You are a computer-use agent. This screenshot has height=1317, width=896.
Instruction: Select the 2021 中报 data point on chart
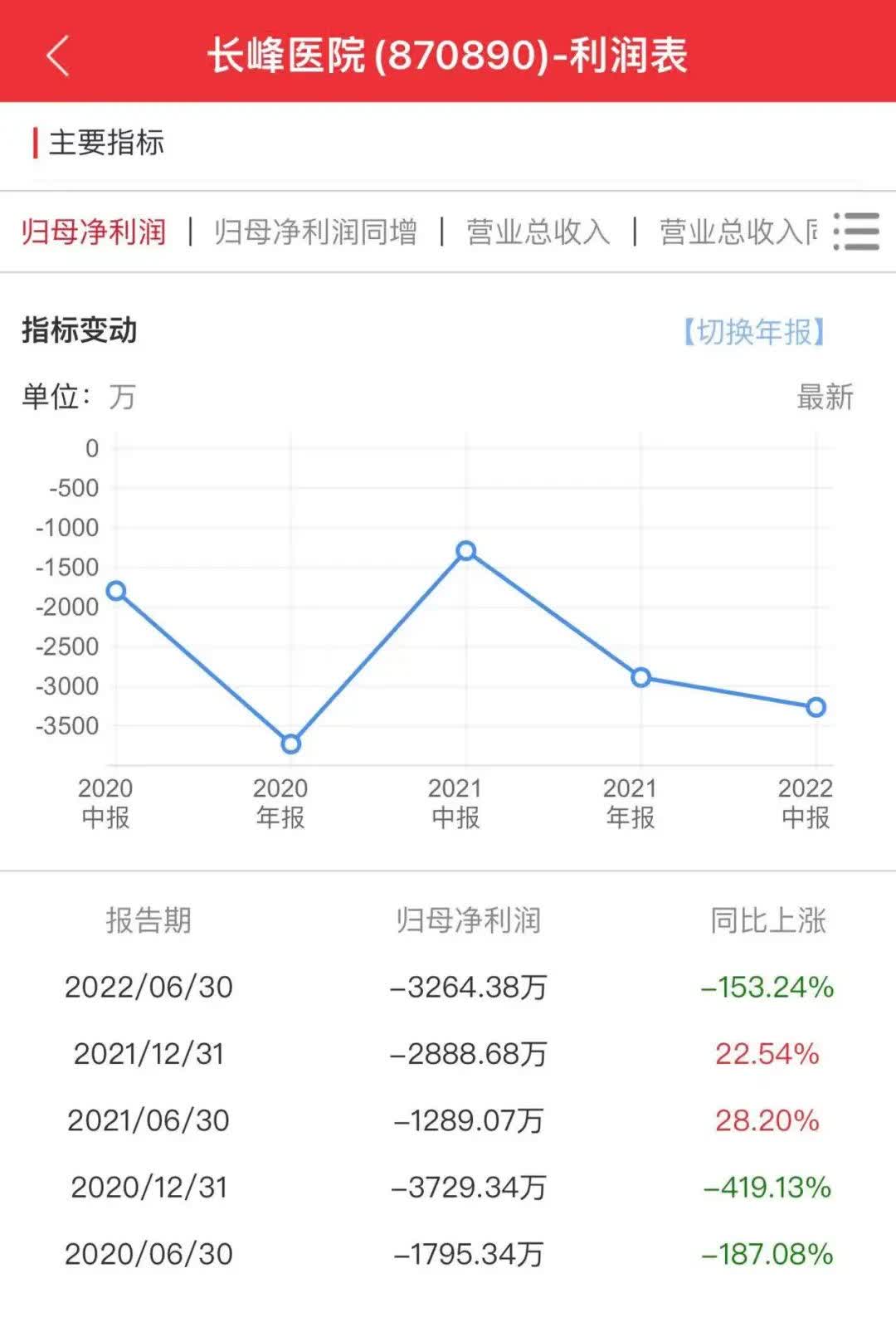click(466, 551)
